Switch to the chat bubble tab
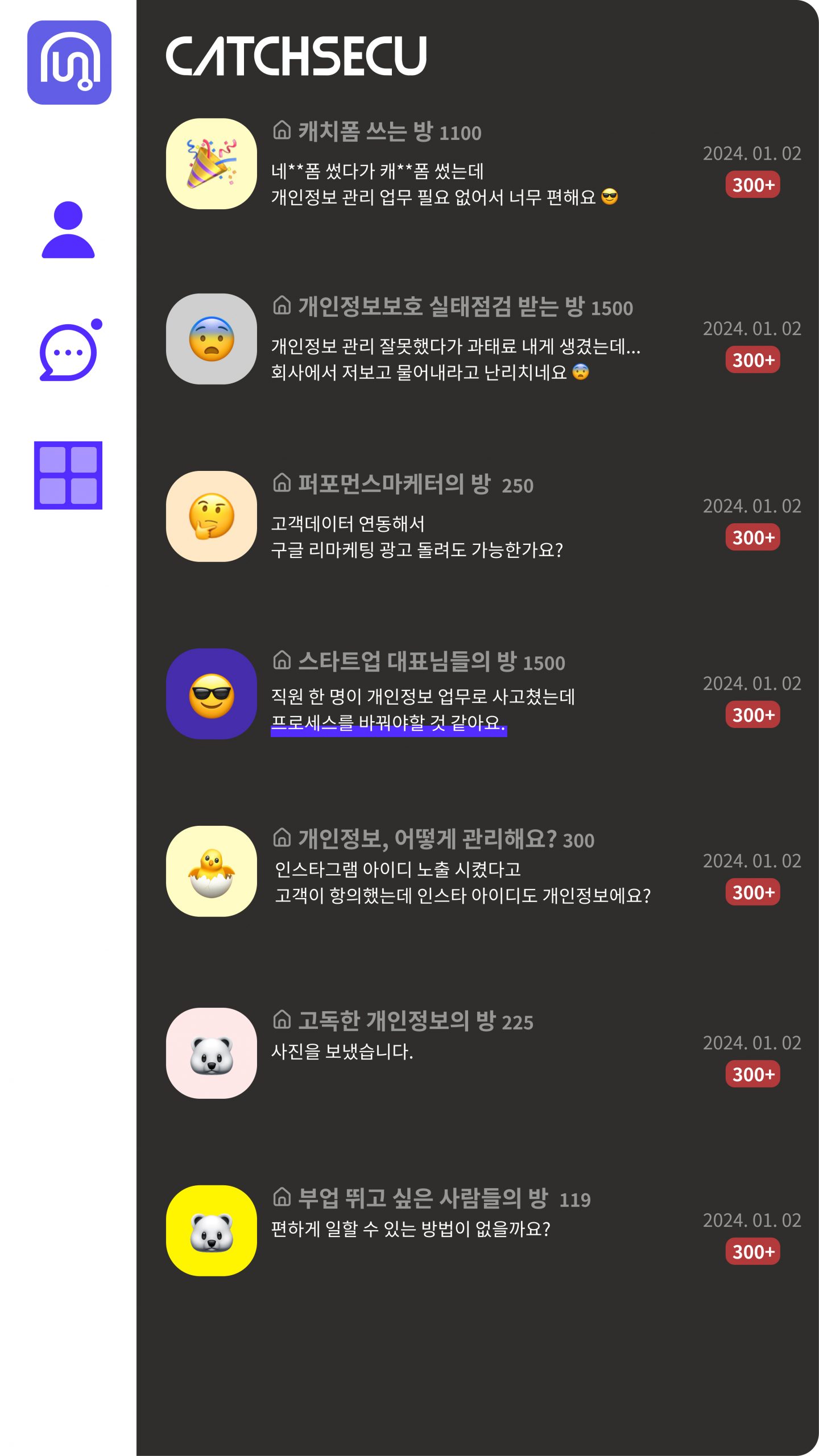Screen dimensions: 819x1456 point(71,349)
